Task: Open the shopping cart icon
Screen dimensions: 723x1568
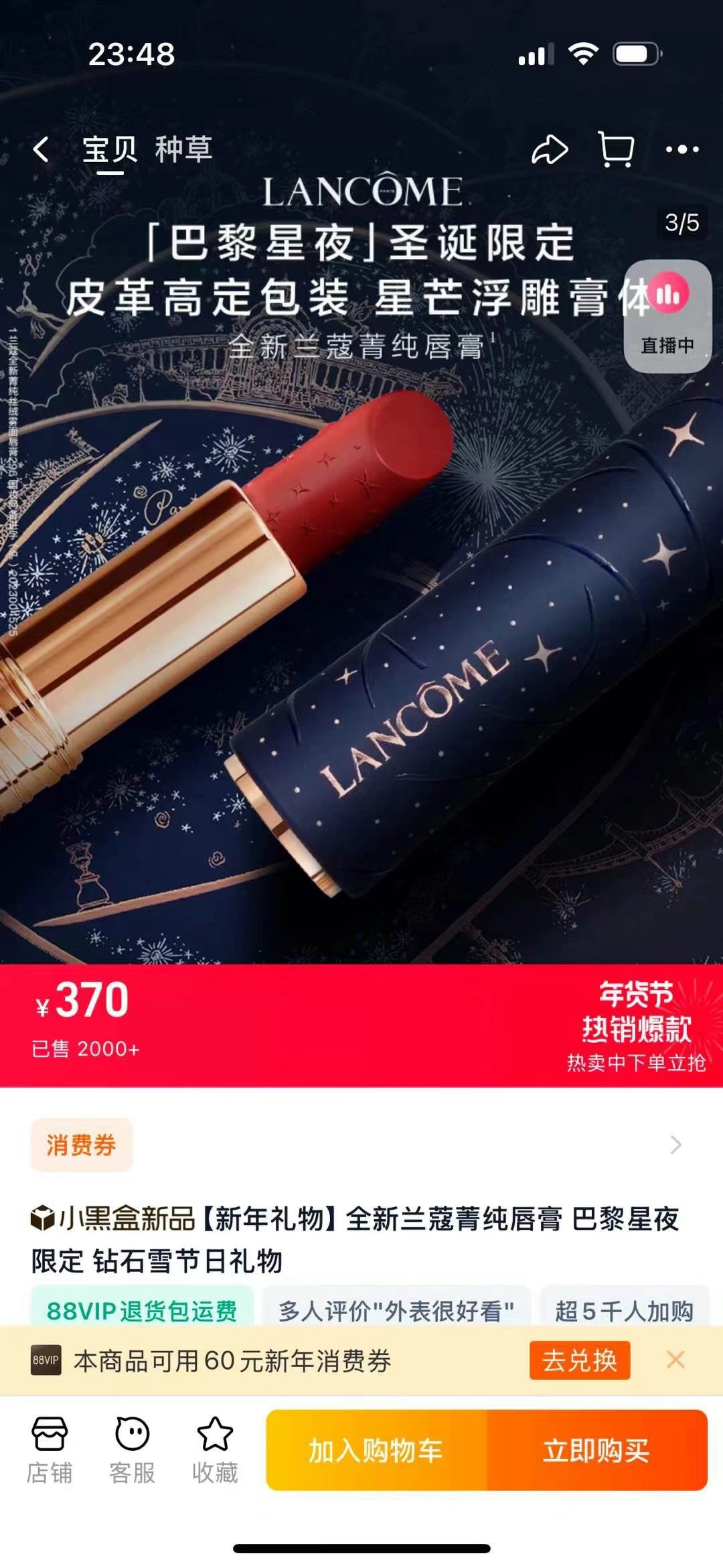Action: tap(616, 150)
